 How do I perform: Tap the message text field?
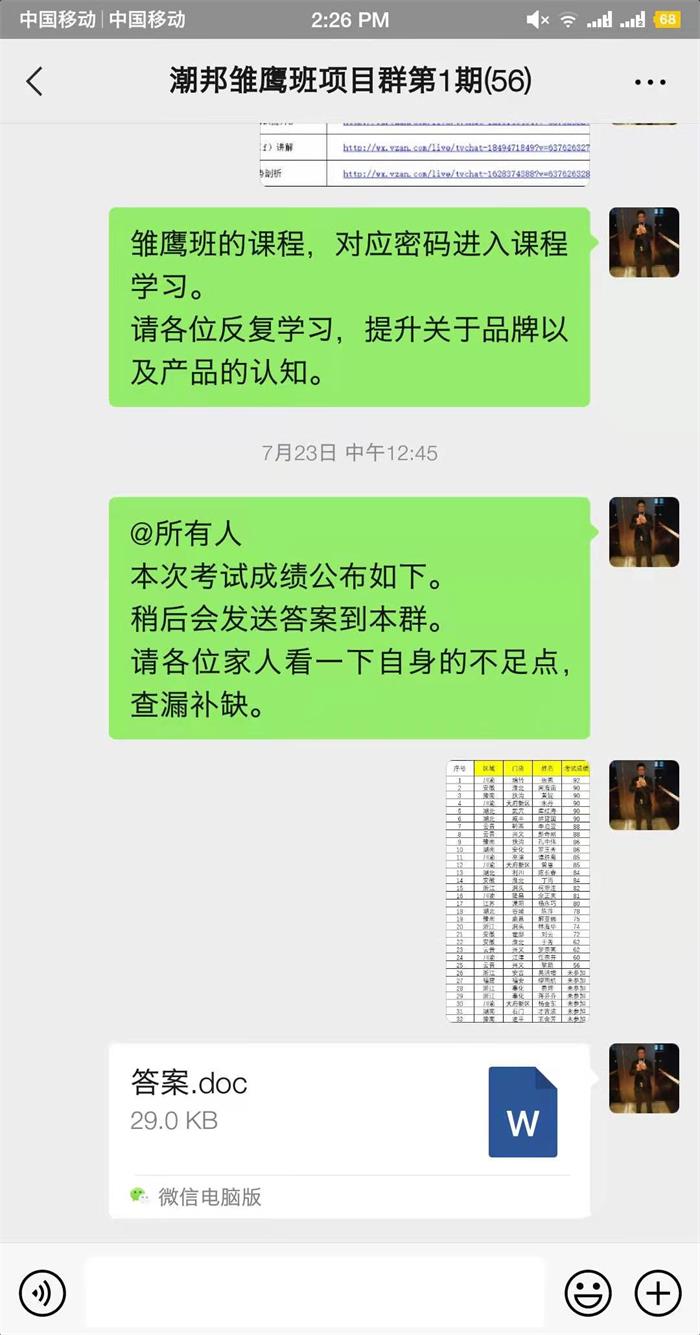(315, 1293)
